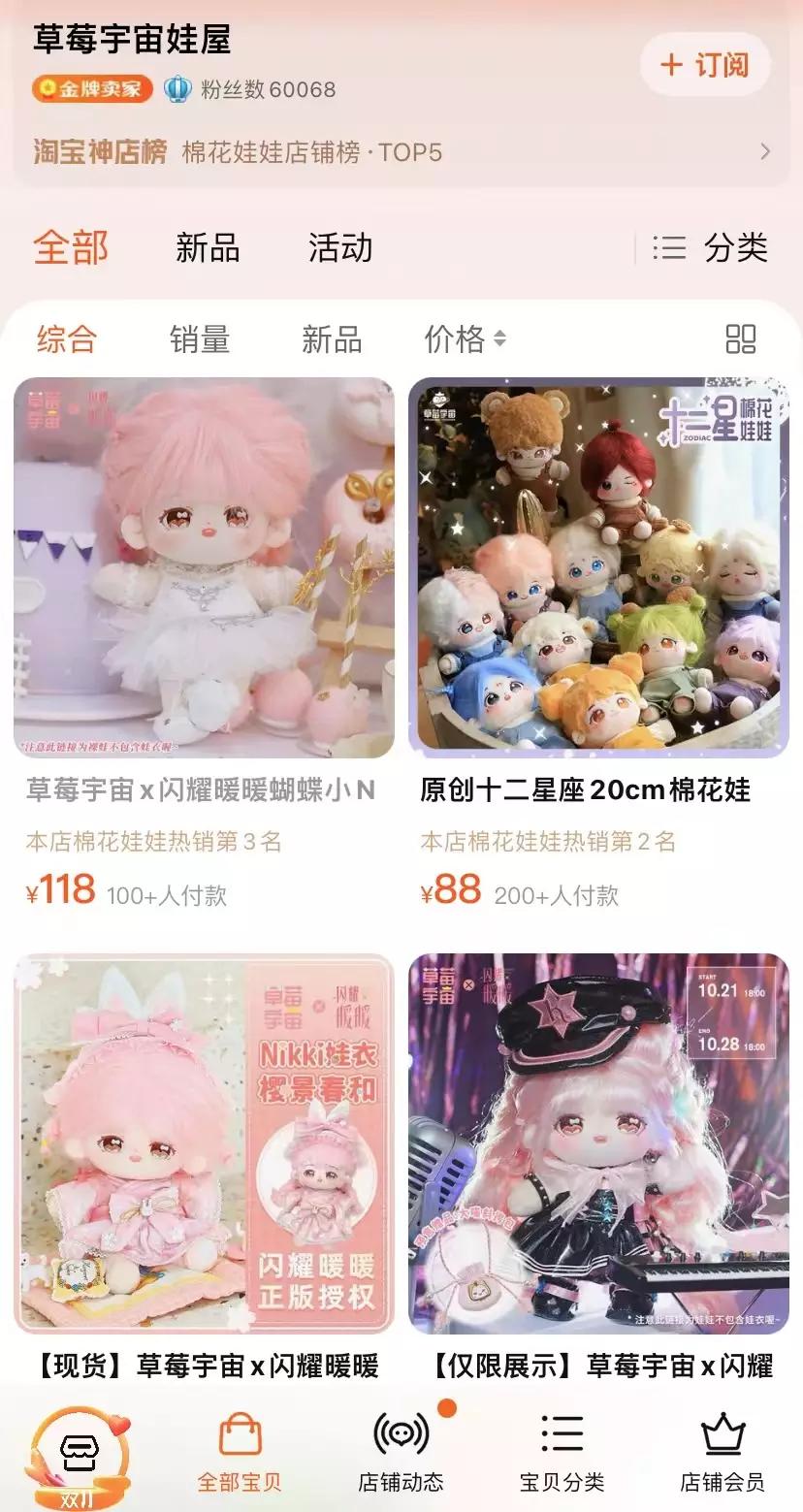803x1512 pixels.
Task: Switch to grid view layout icon
Action: coord(742,339)
